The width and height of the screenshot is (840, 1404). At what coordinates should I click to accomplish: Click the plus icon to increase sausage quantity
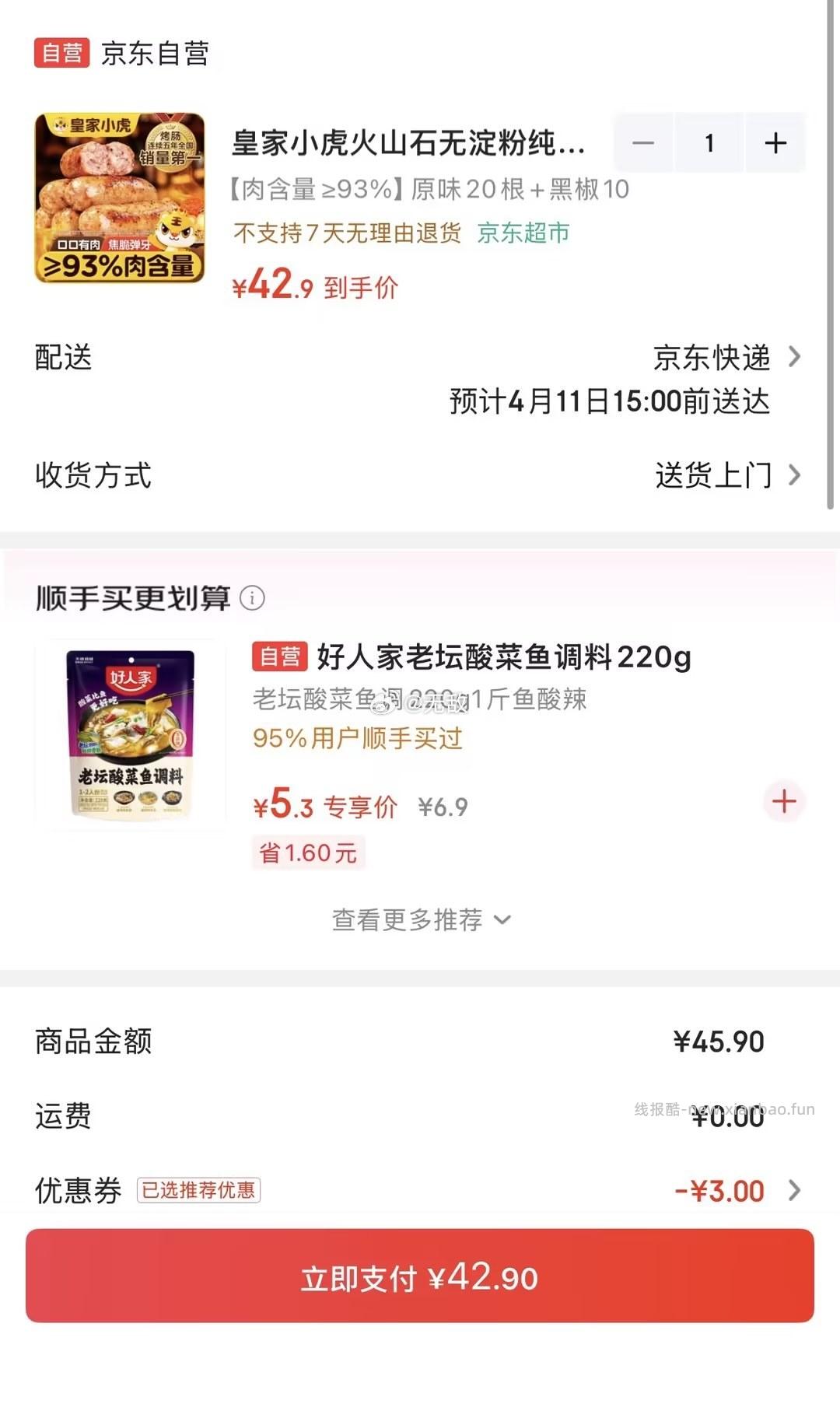click(775, 142)
